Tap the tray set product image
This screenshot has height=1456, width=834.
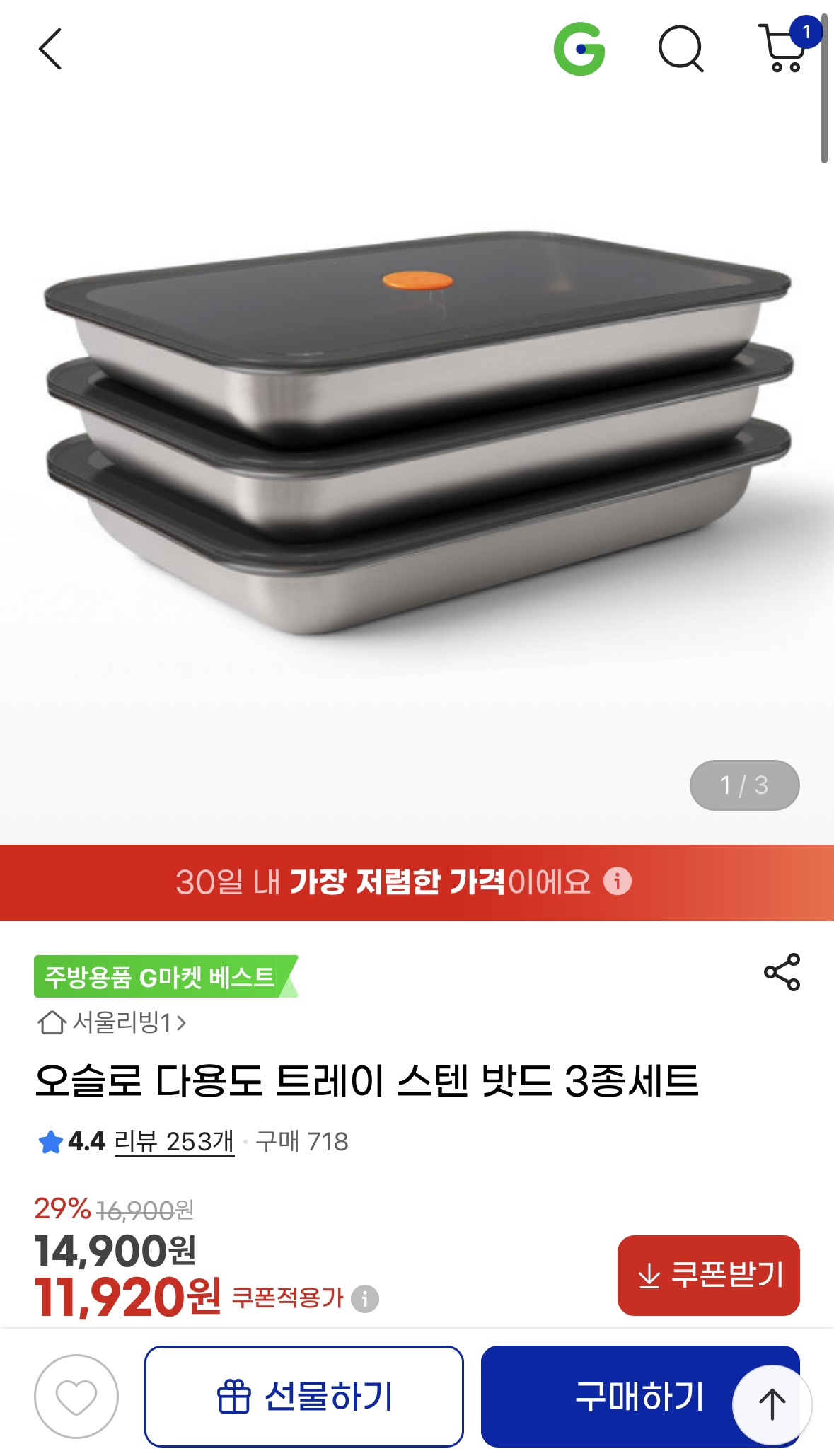(417, 432)
